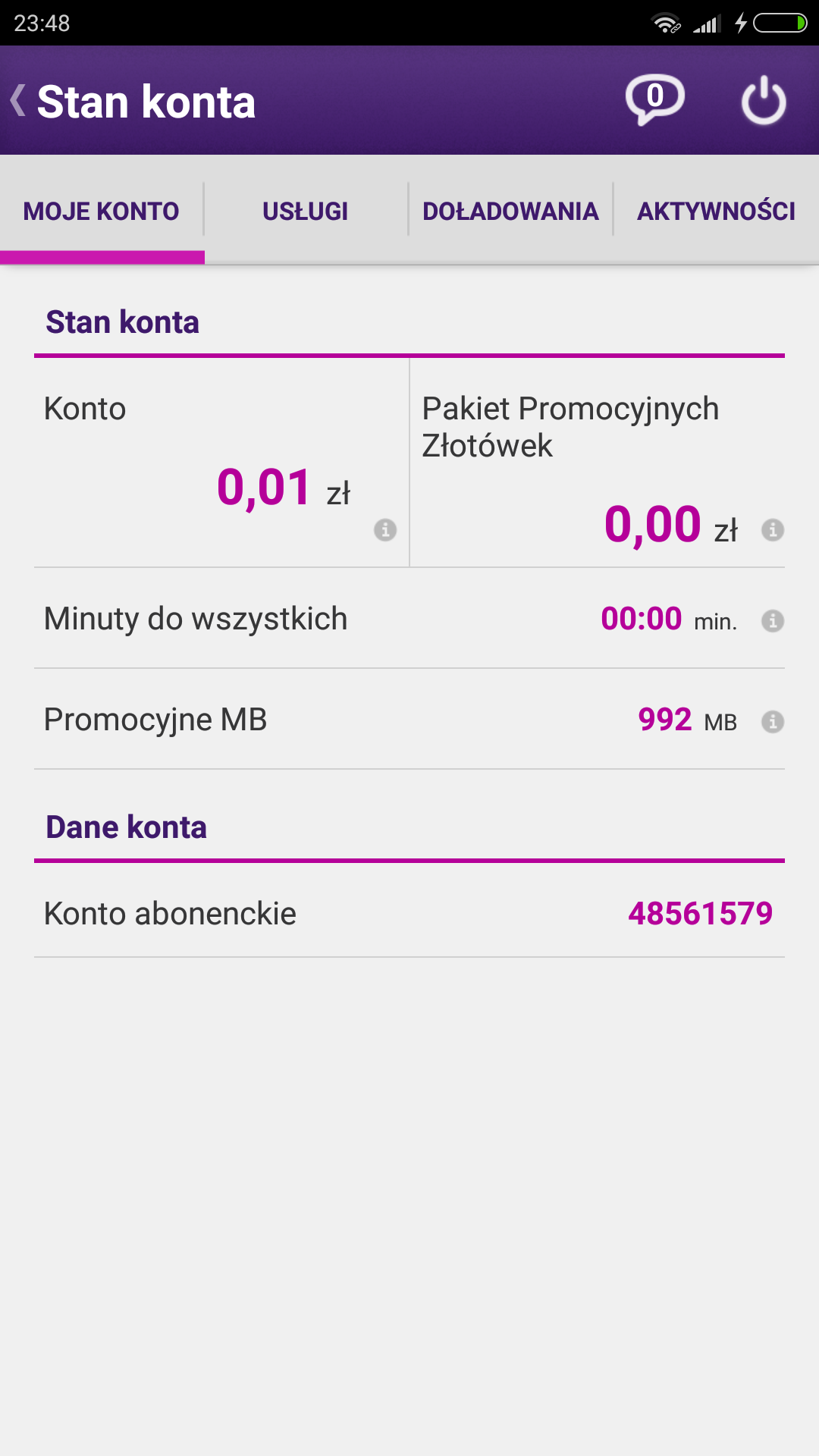819x1456 pixels.
Task: Open the Doładowania tab
Action: (510, 211)
